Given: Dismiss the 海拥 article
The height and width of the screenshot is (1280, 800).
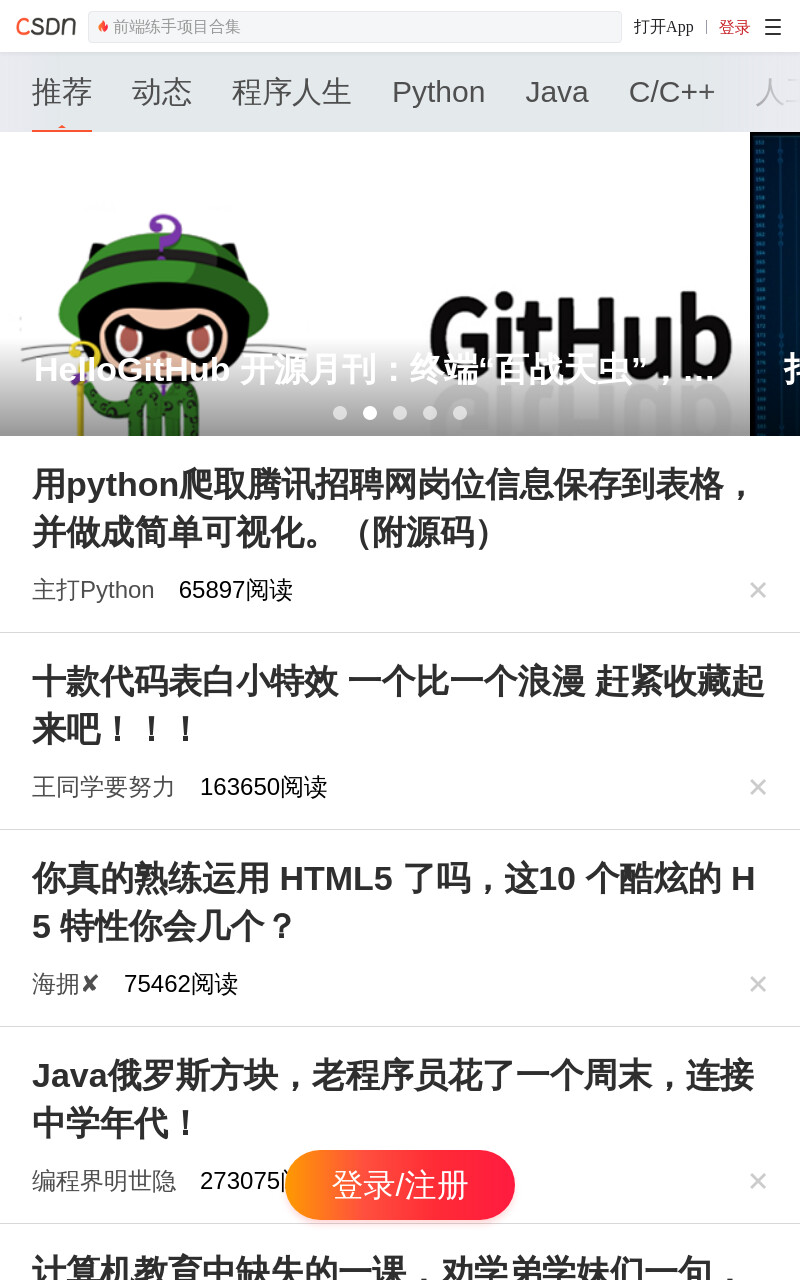Looking at the screenshot, I should point(758,984).
